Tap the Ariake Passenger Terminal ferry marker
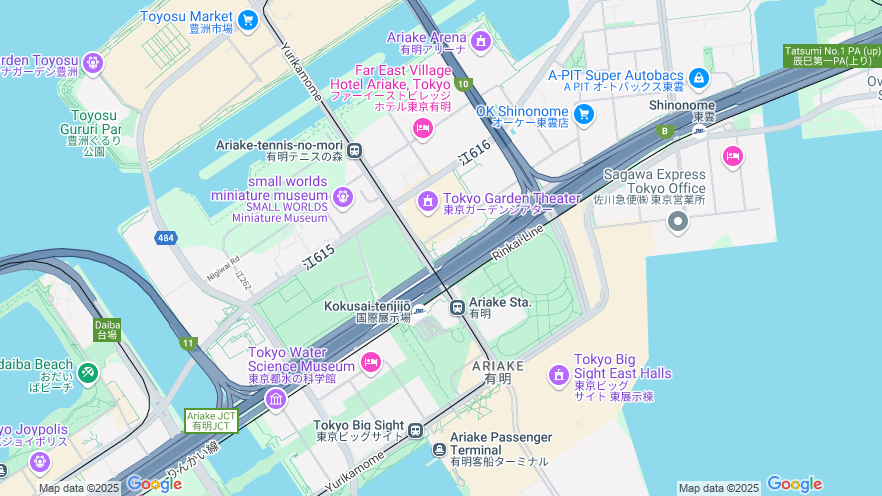This screenshot has height=496, width=882. coord(439,449)
